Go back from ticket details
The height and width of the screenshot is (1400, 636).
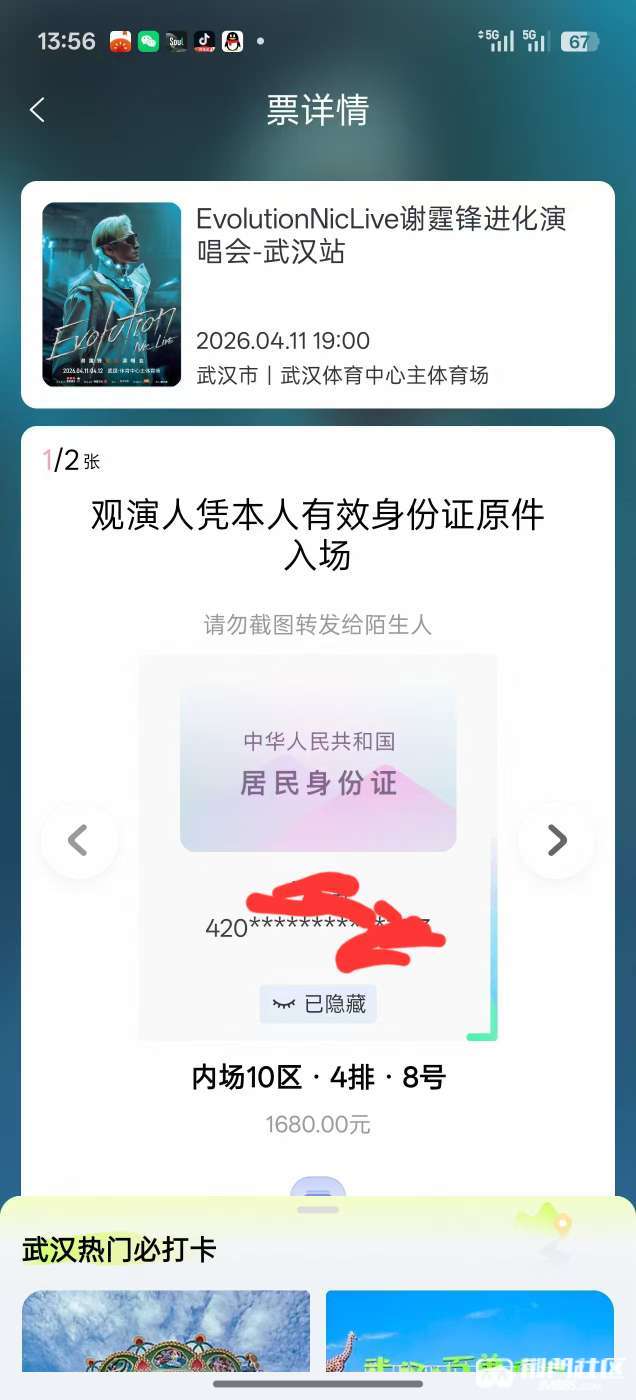point(38,110)
